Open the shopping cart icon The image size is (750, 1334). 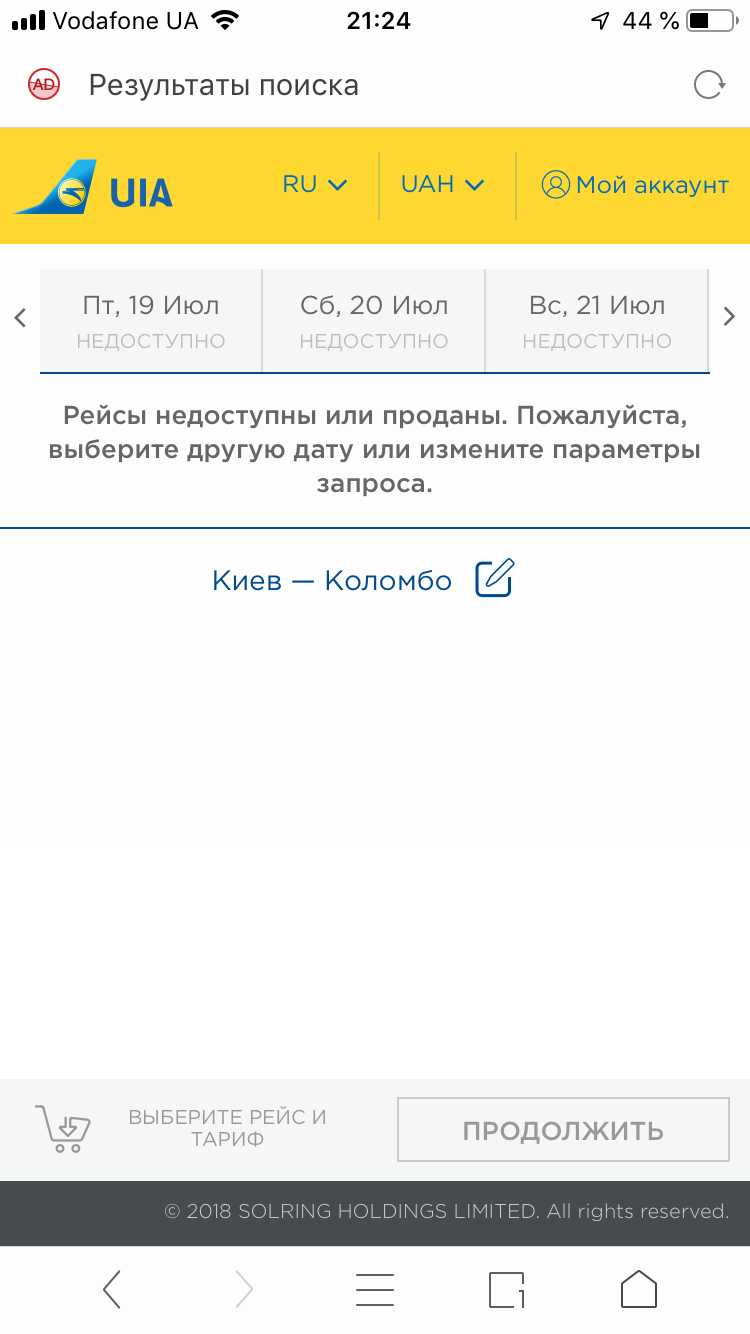tap(62, 1129)
